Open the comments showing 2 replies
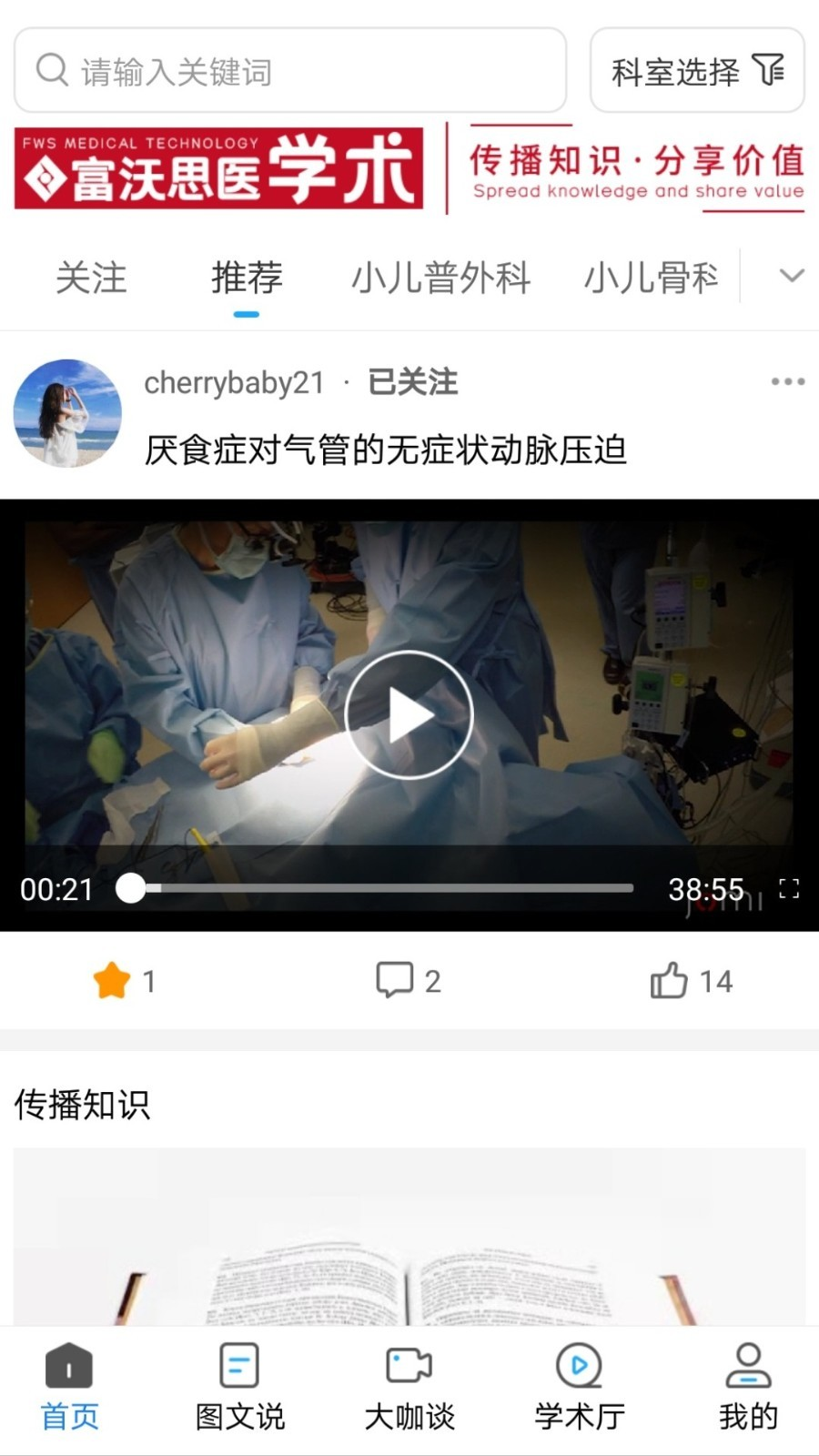This screenshot has width=819, height=1456. coord(400,980)
